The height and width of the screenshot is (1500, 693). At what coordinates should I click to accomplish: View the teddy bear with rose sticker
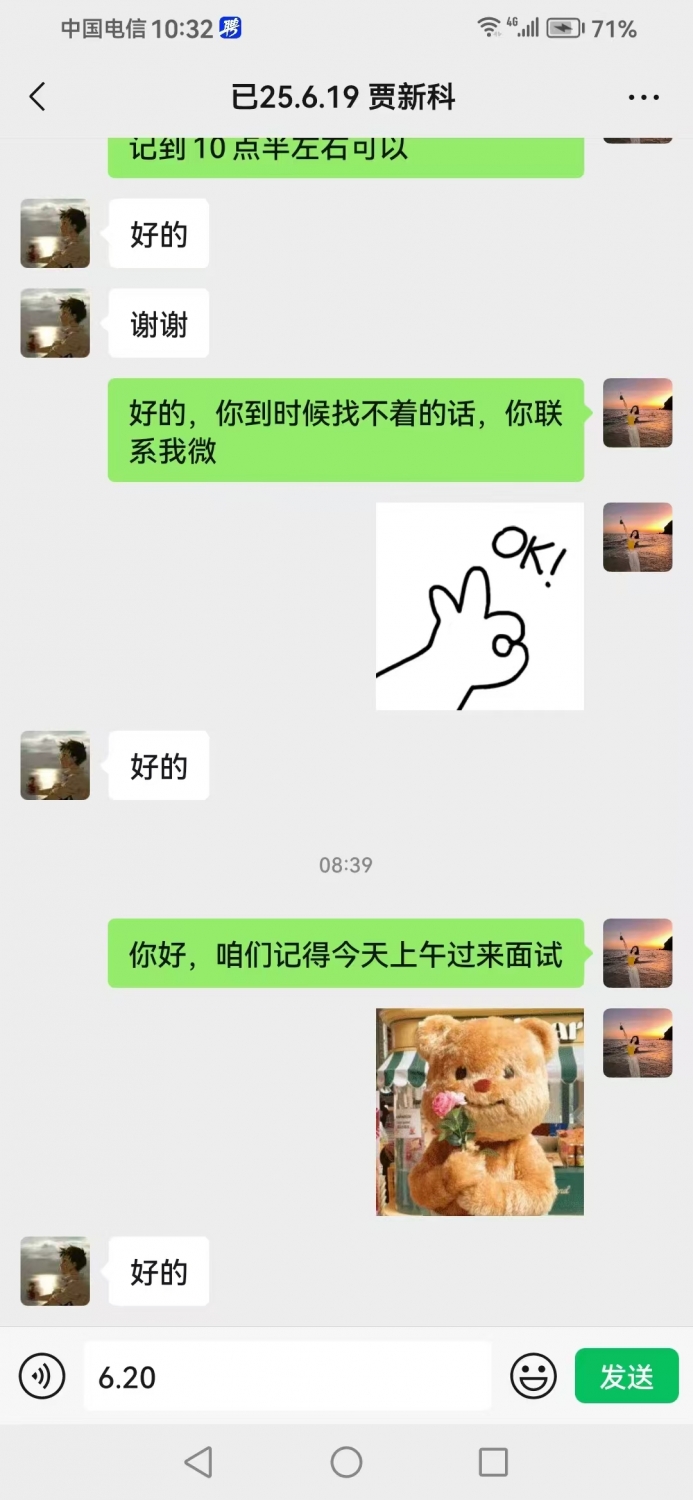(480, 1112)
